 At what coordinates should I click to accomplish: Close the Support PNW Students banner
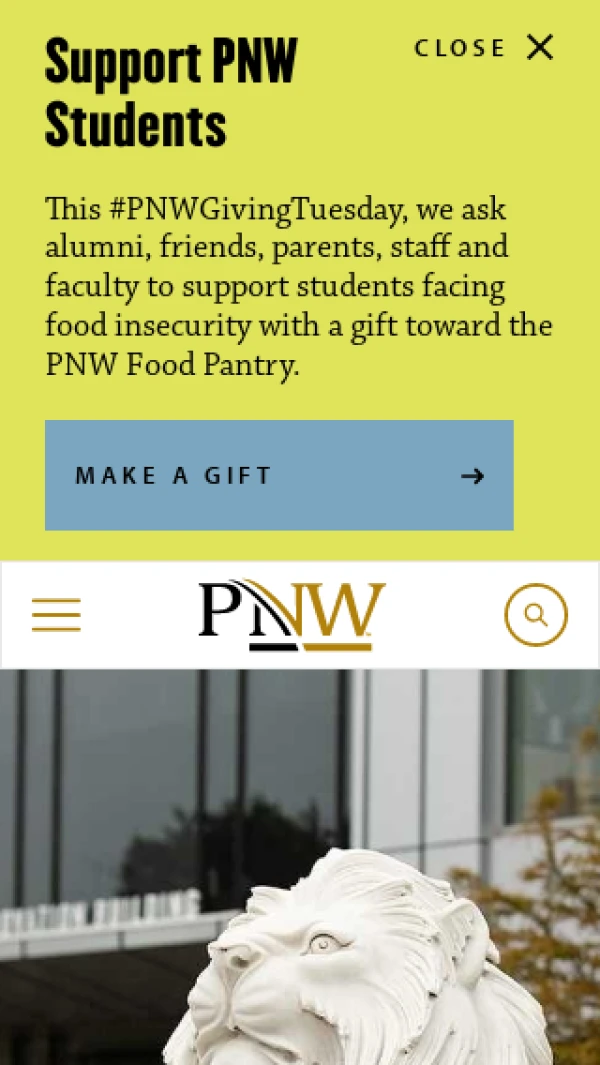(485, 48)
